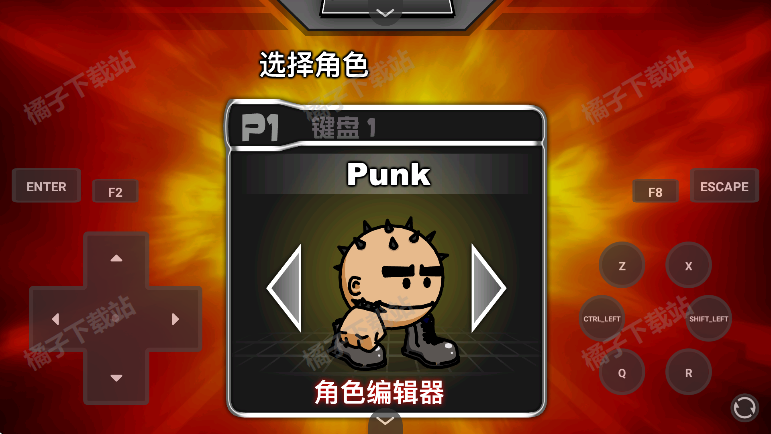
Task: Tap the F8 virtual key
Action: tap(655, 192)
